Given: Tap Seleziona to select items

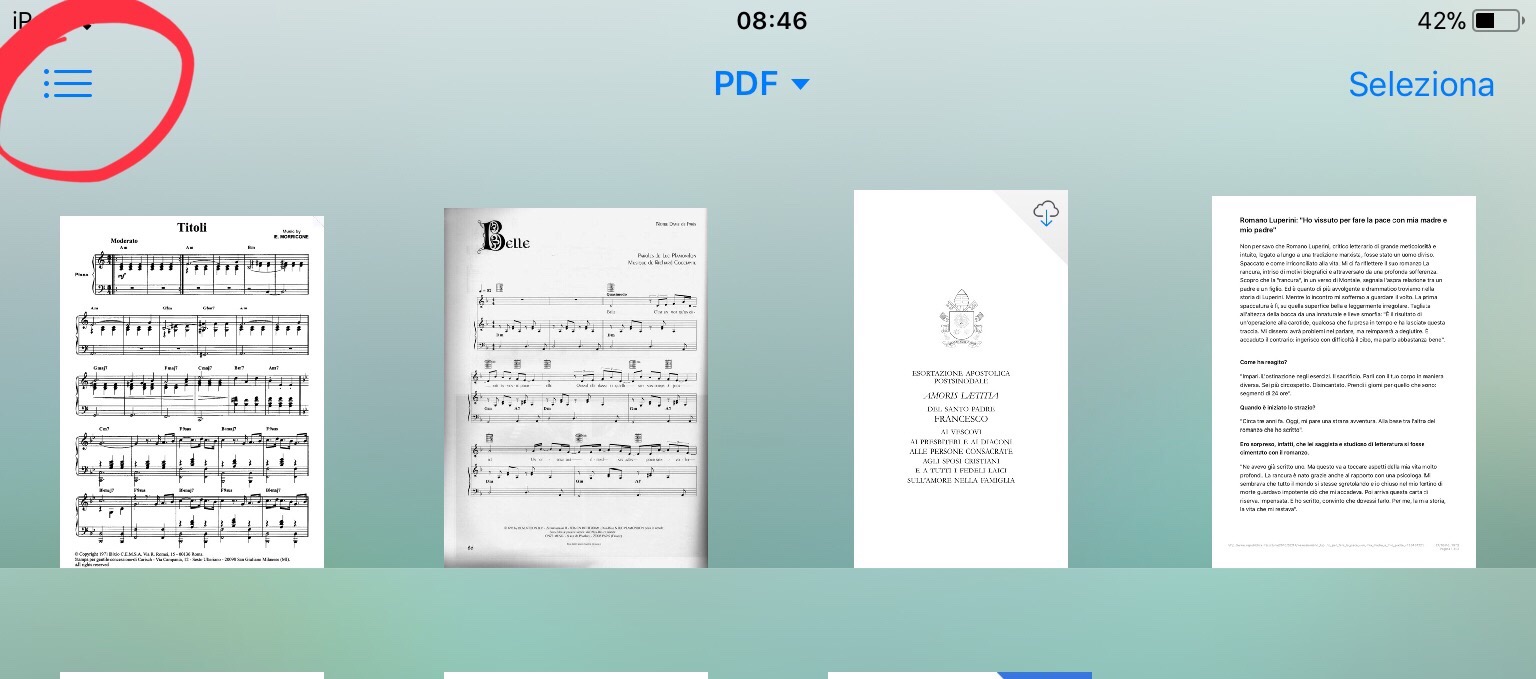Looking at the screenshot, I should (x=1420, y=85).
